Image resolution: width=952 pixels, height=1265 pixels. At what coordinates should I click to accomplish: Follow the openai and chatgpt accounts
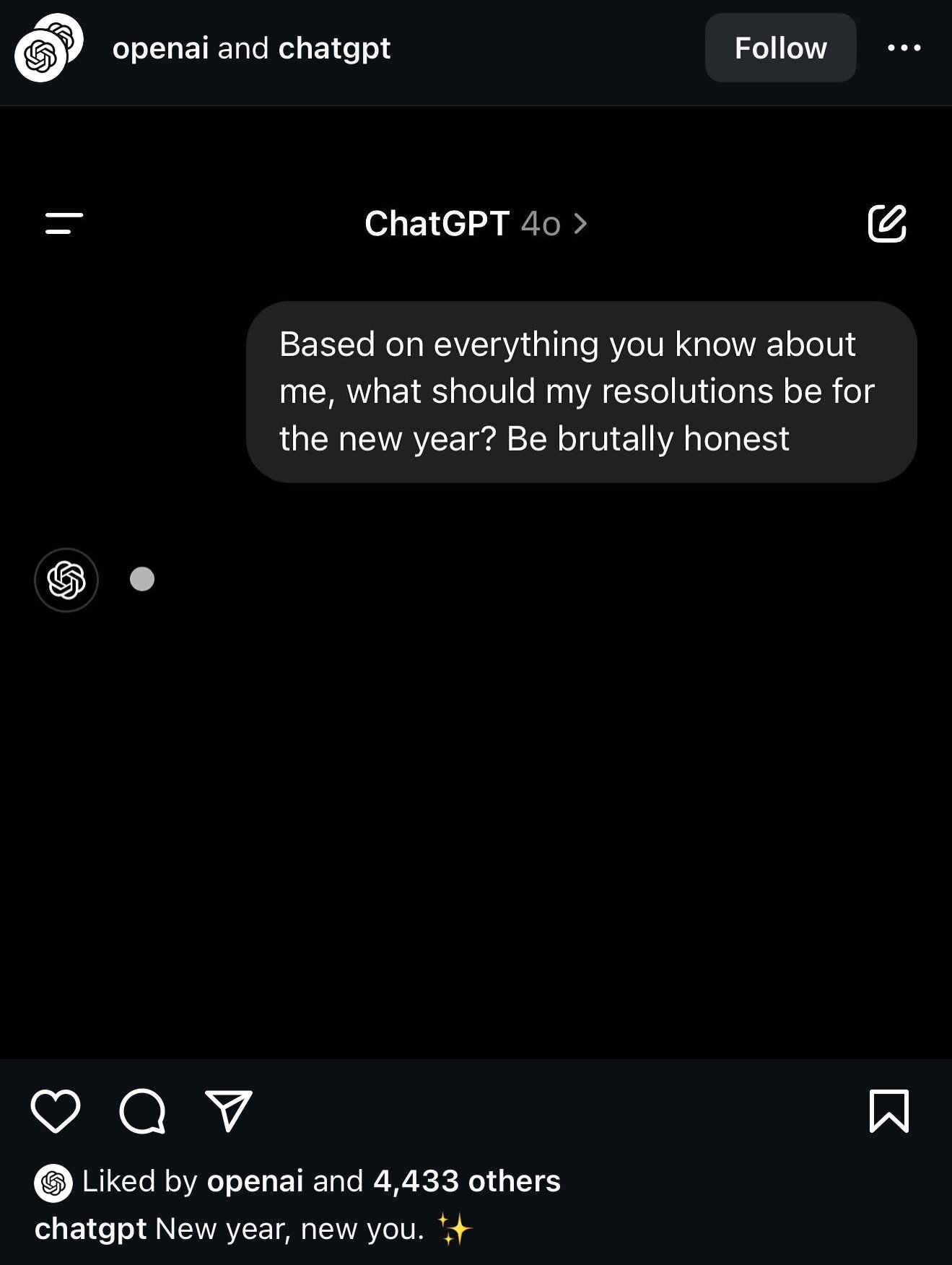click(779, 48)
